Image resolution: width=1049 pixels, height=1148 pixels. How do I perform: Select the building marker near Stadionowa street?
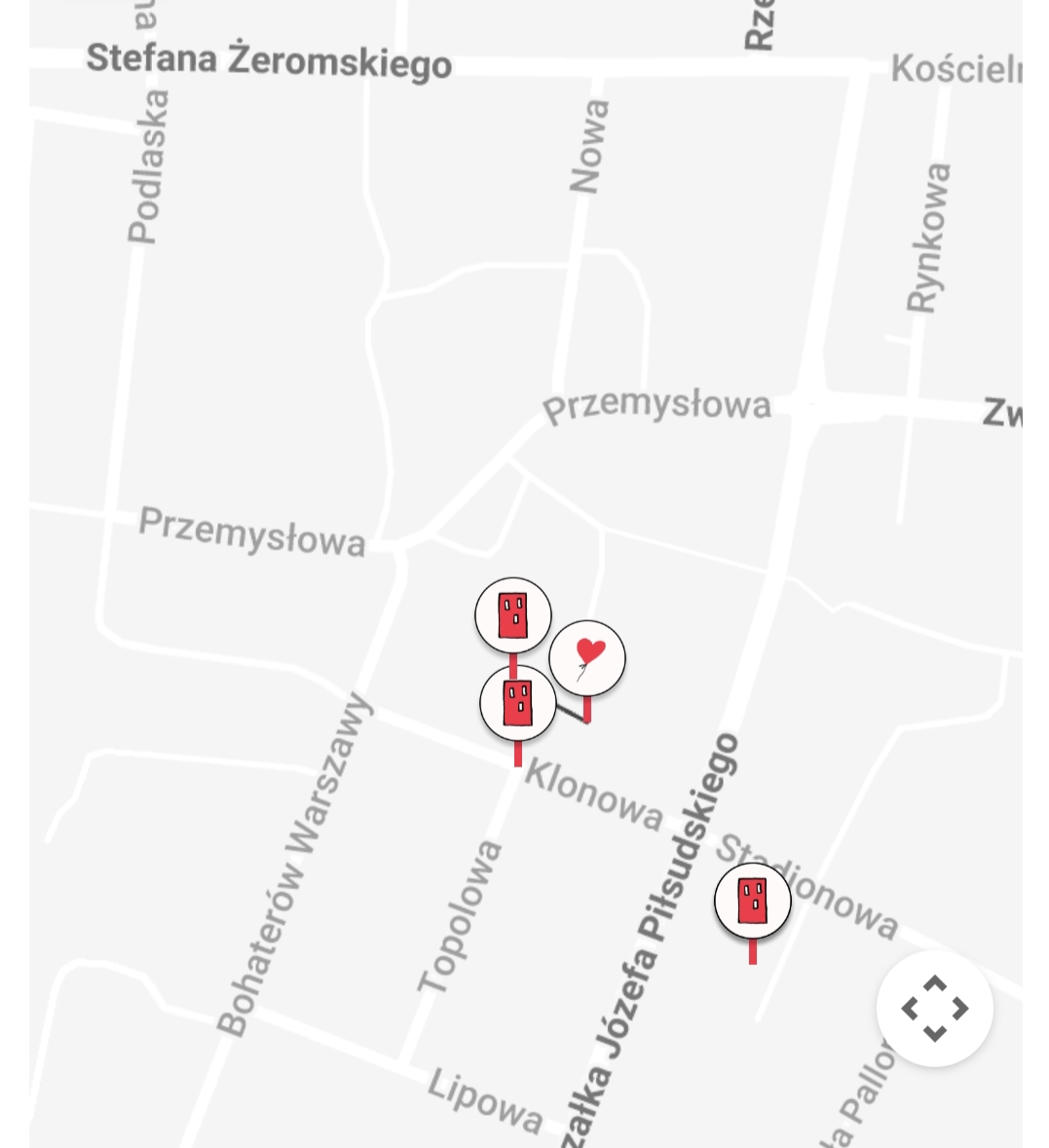pyautogui.click(x=752, y=901)
